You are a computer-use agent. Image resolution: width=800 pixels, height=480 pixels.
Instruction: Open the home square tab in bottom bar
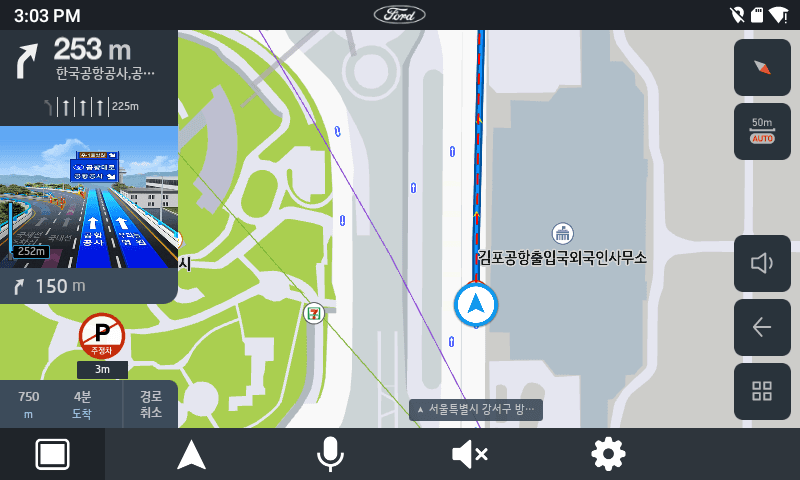(x=52, y=455)
